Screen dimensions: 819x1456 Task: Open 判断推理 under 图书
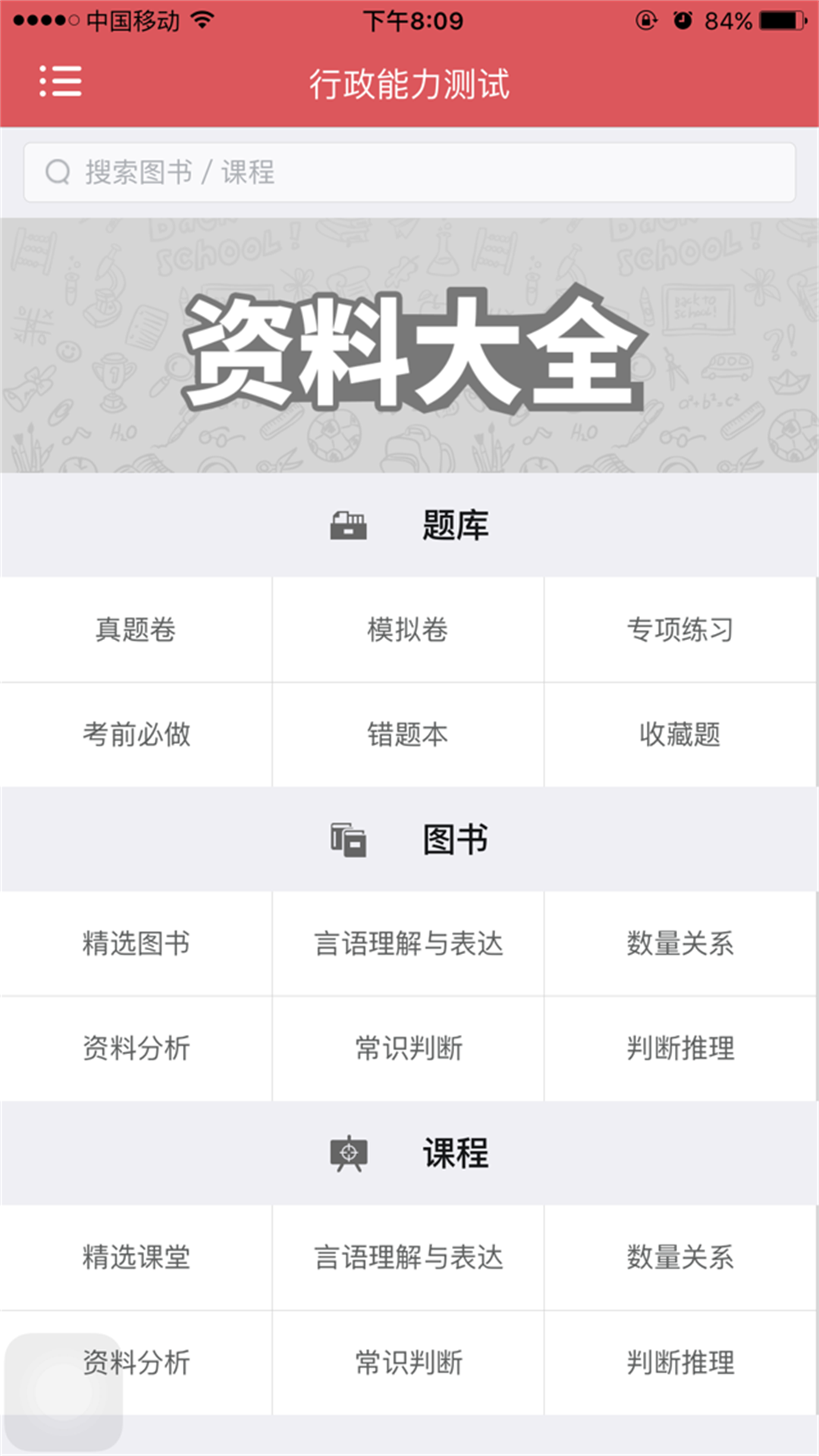[x=680, y=1048]
